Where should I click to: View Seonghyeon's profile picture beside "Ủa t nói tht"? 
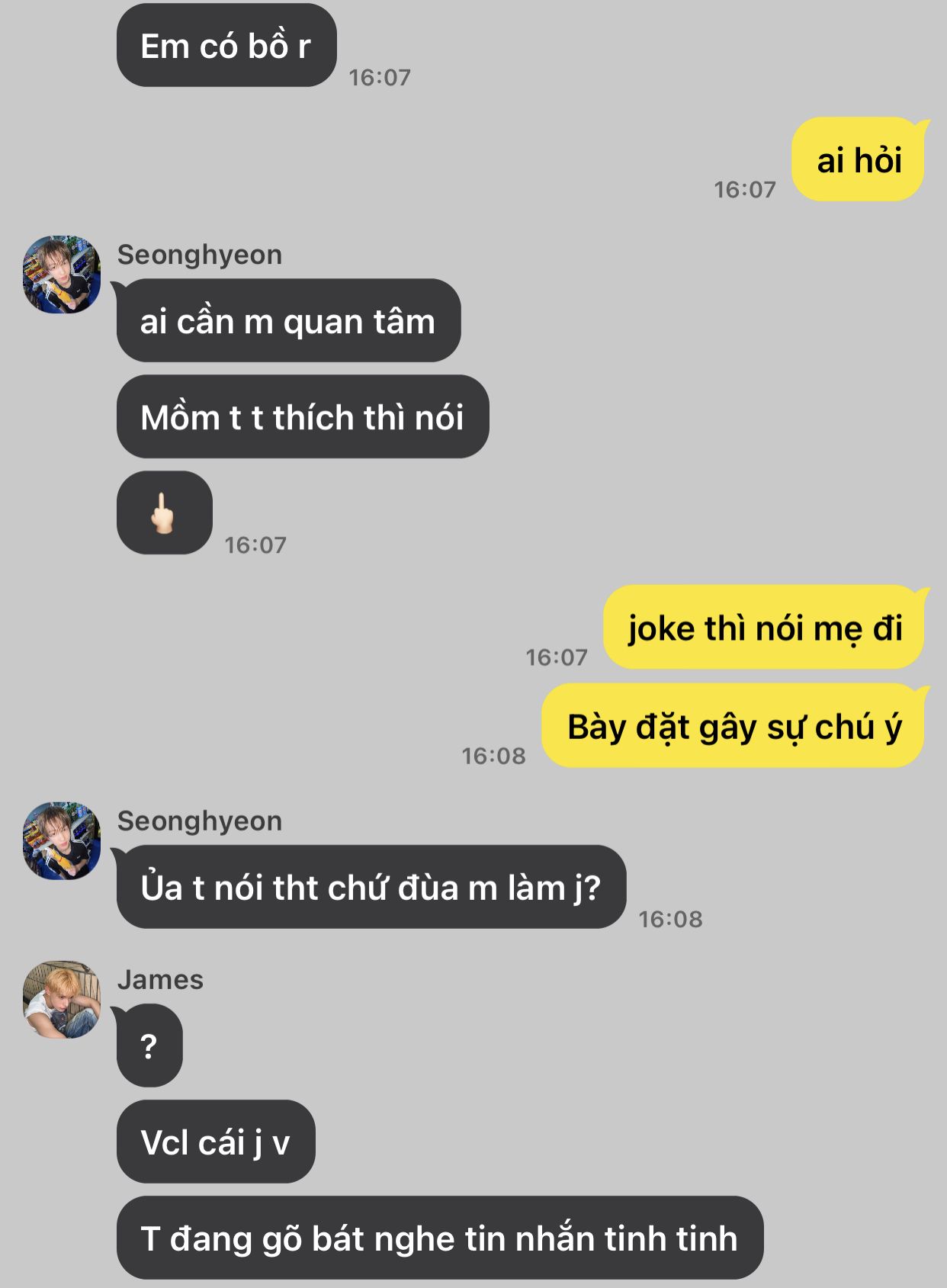coord(62,840)
